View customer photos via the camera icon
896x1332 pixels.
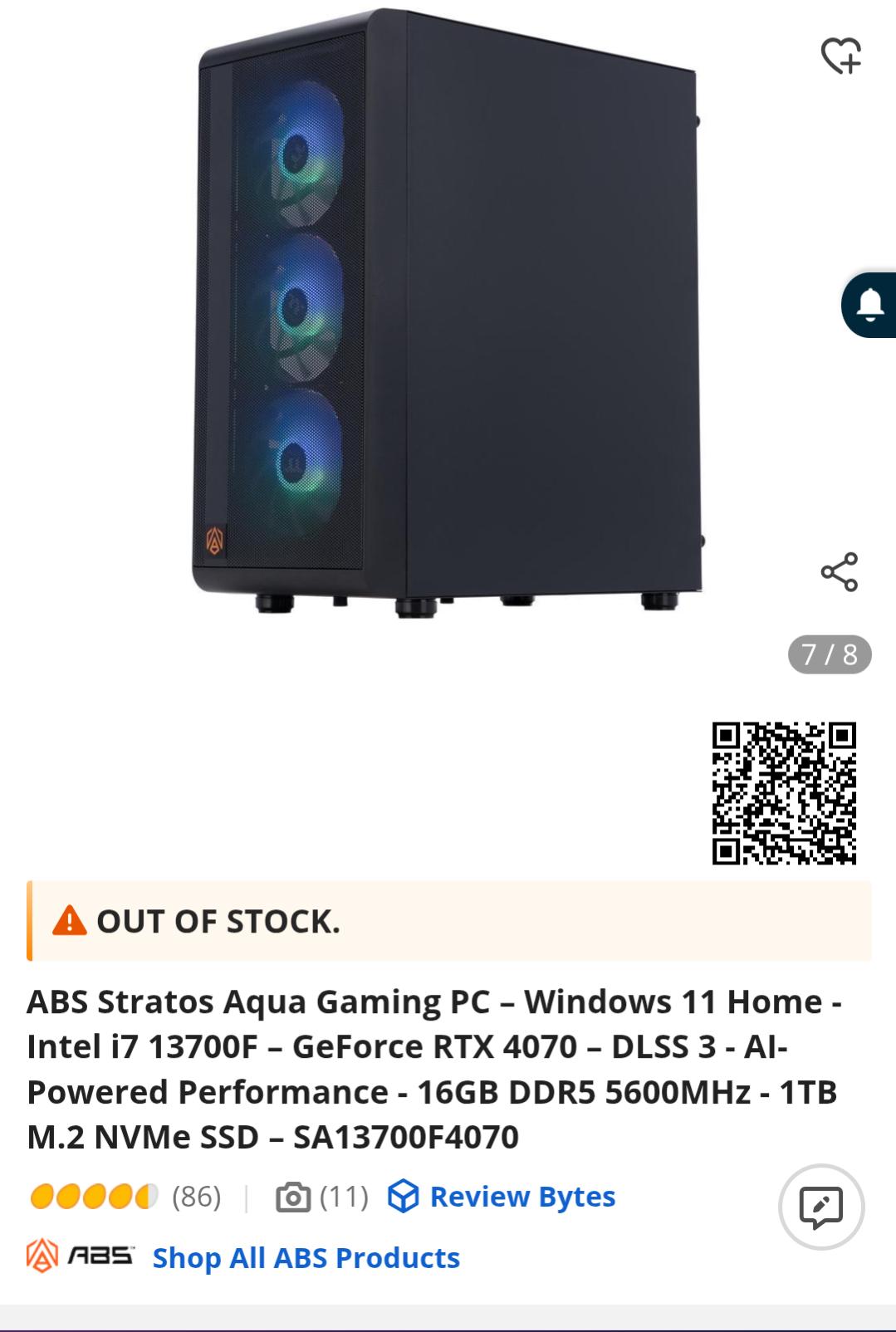tap(295, 1197)
